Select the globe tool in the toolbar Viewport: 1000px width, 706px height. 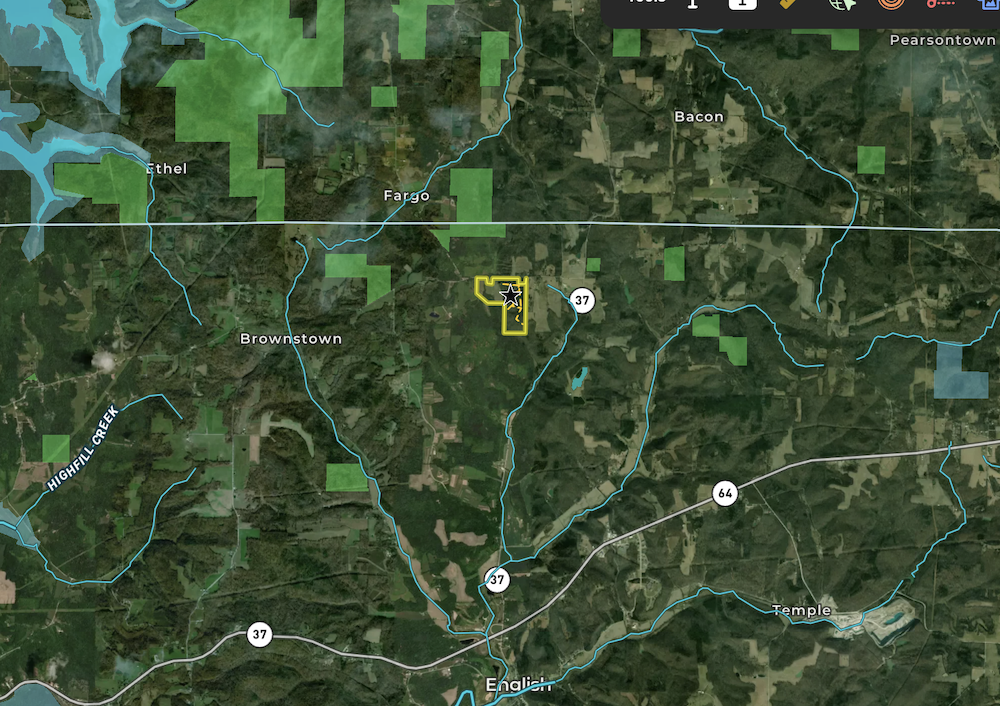click(841, 4)
